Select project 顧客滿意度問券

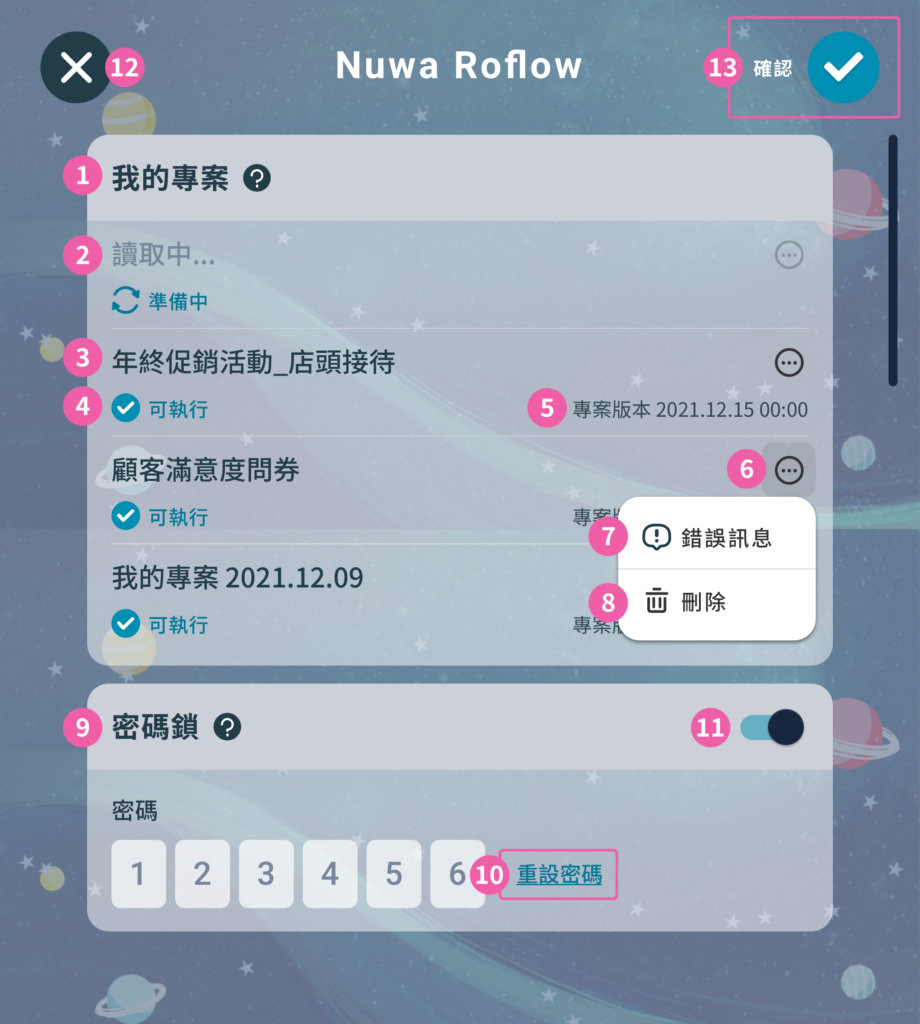pos(206,470)
